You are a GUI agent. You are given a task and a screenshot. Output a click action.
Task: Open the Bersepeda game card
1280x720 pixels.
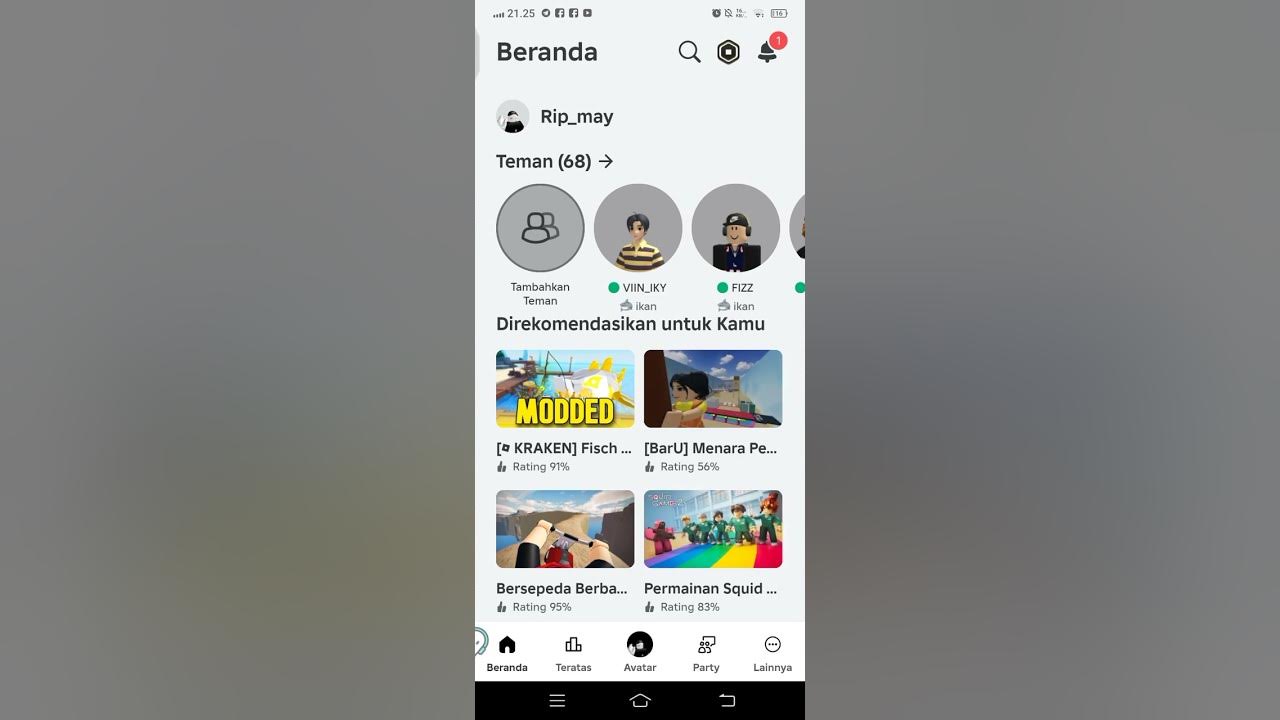[x=565, y=529]
